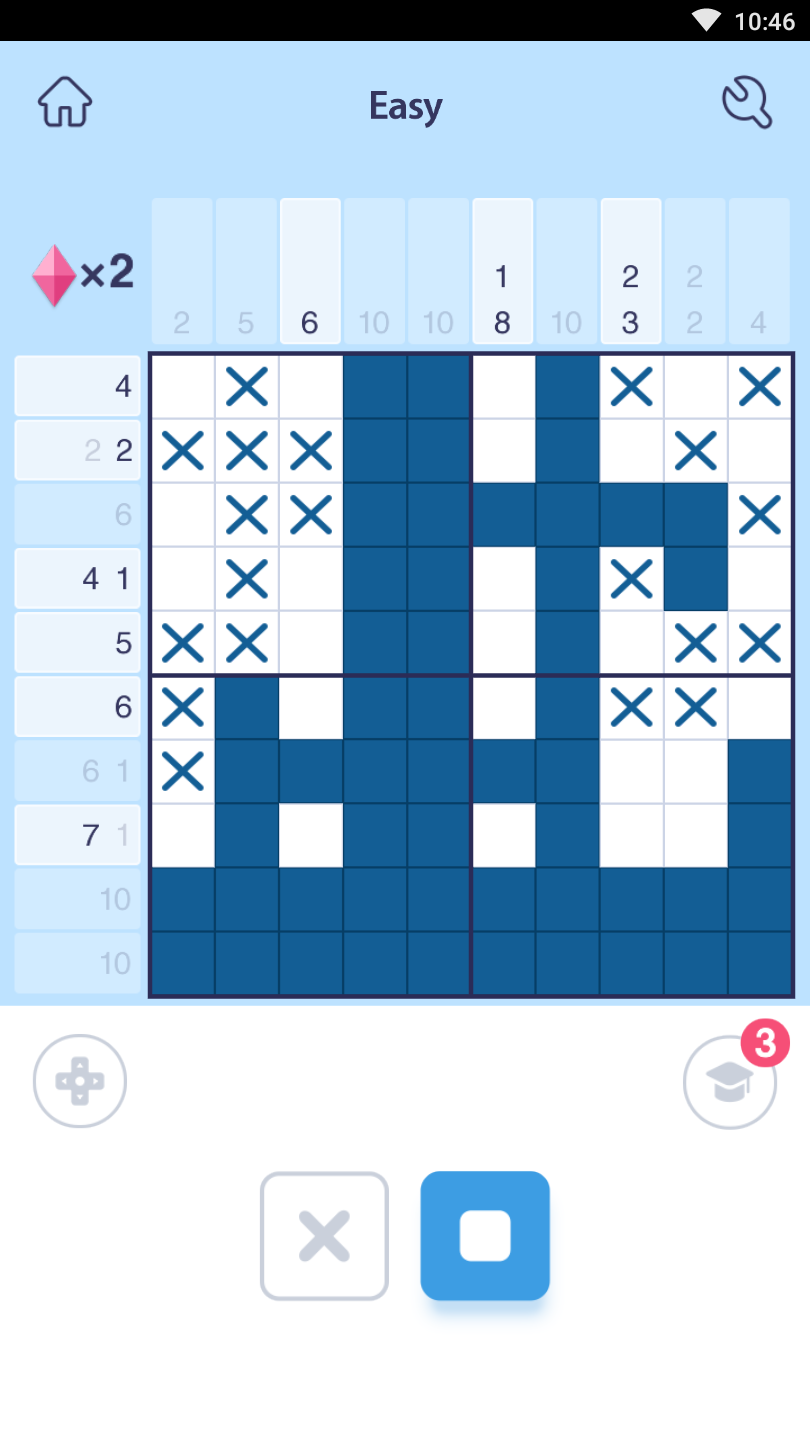Use the pink gem hint

55,274
